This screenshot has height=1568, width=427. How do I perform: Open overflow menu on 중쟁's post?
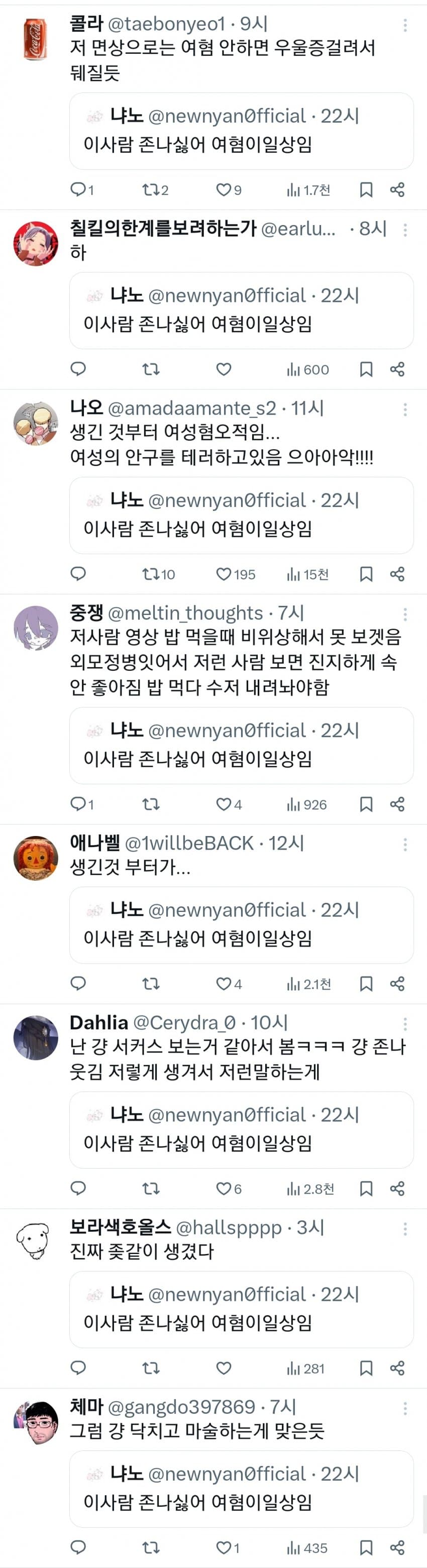pyautogui.click(x=405, y=614)
